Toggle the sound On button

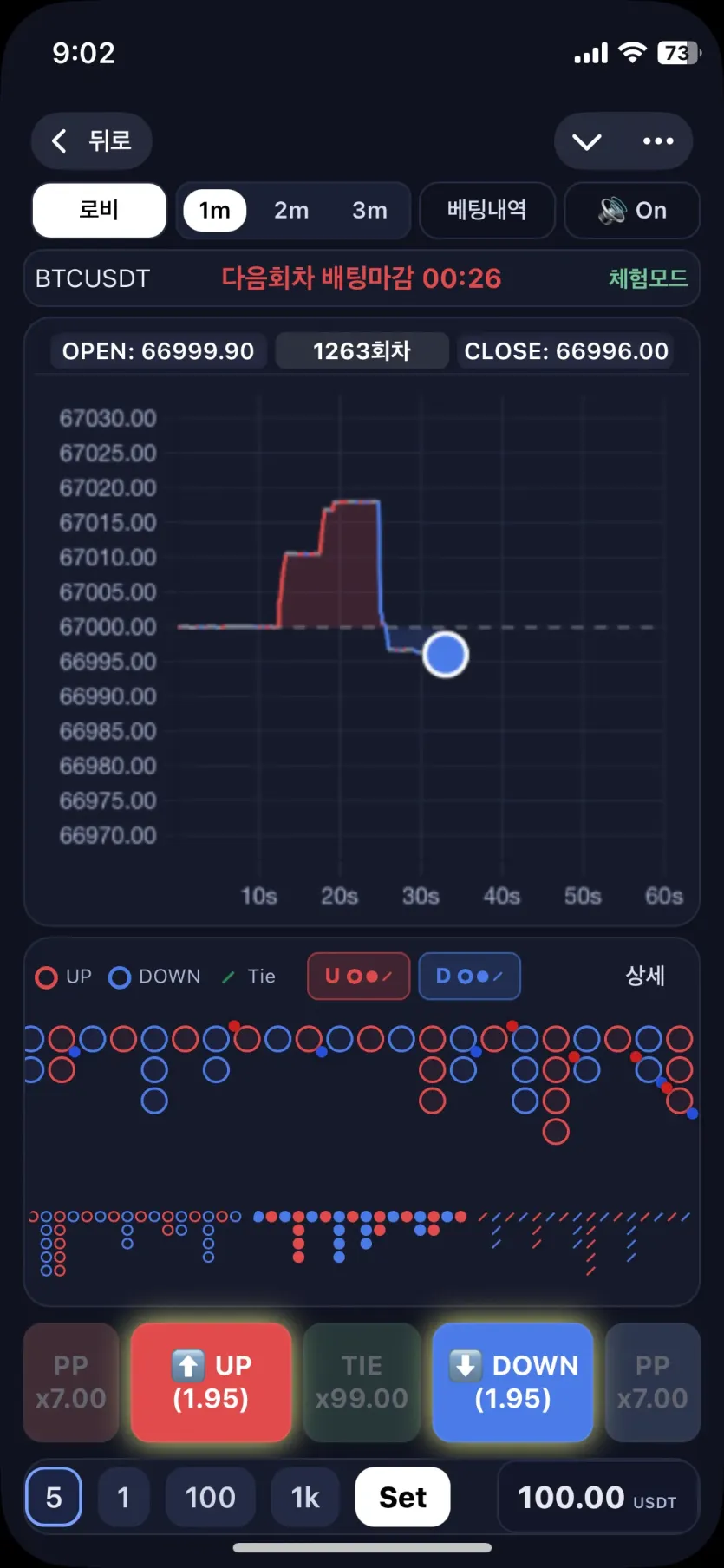pyautogui.click(x=632, y=210)
